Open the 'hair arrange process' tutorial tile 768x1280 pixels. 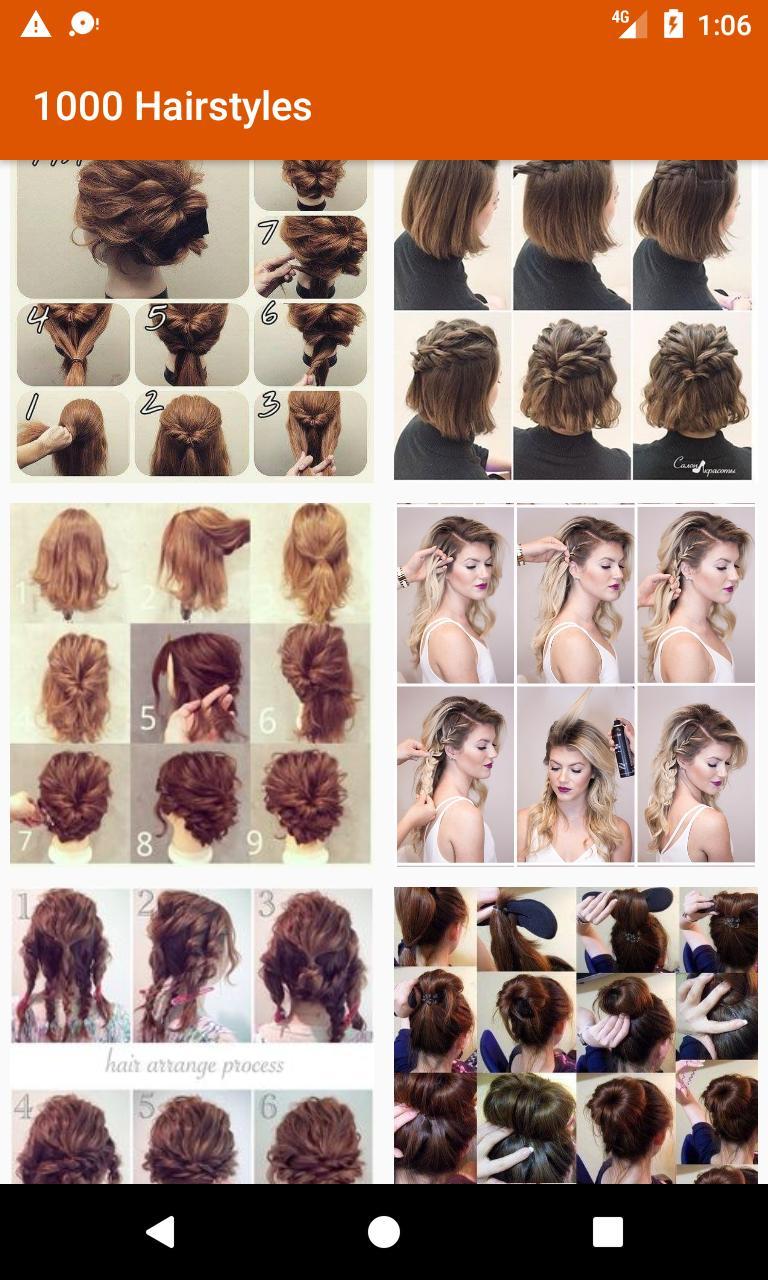tap(192, 1035)
